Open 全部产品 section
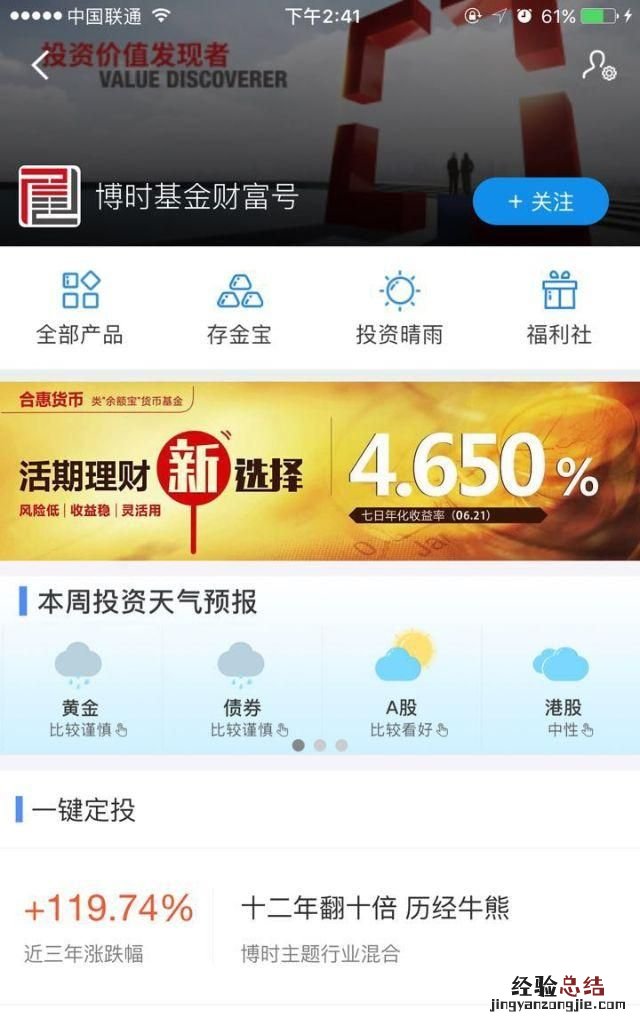 (80, 308)
